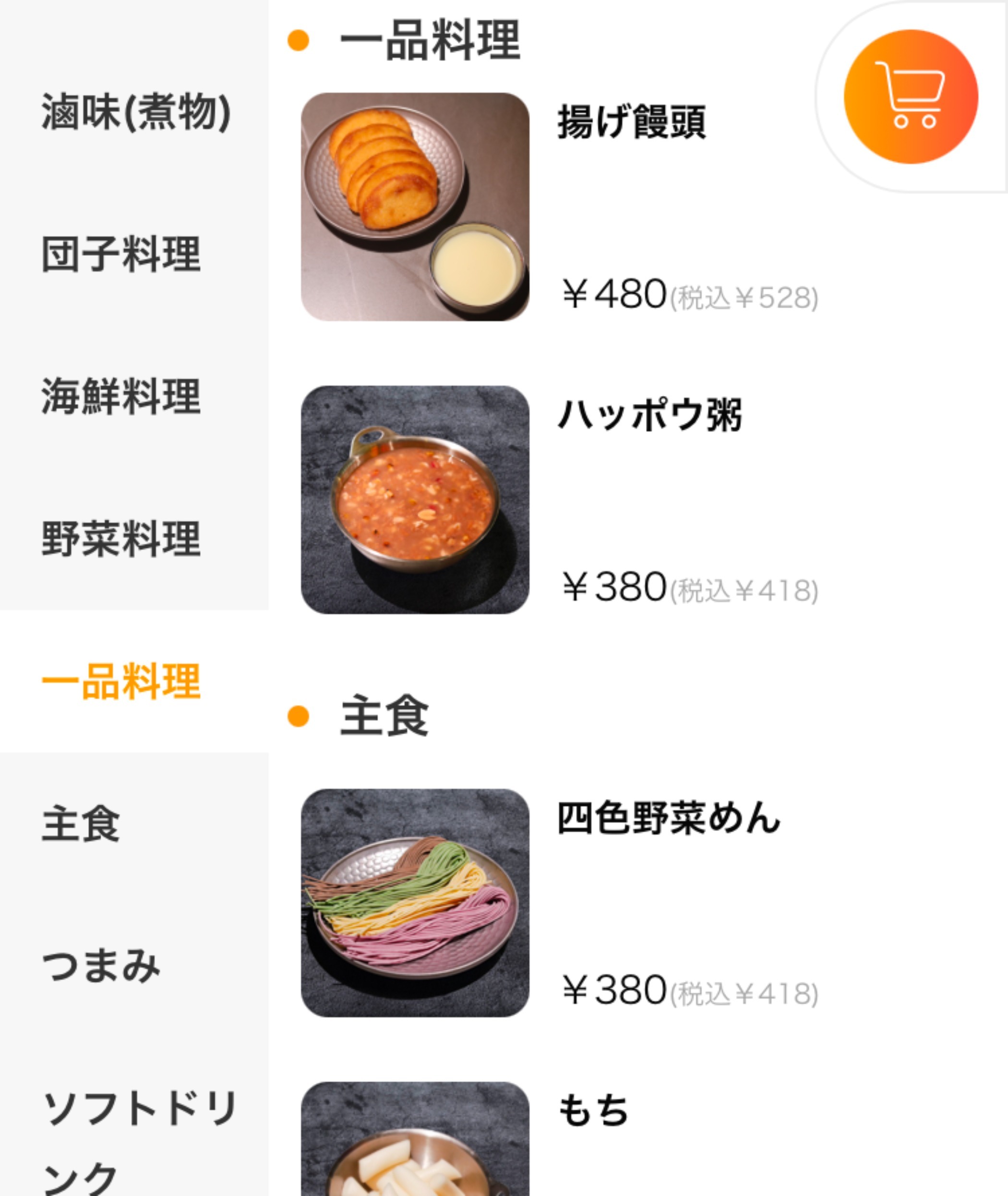Select the 団子料理 category
The width and height of the screenshot is (1008, 1196).
(121, 254)
